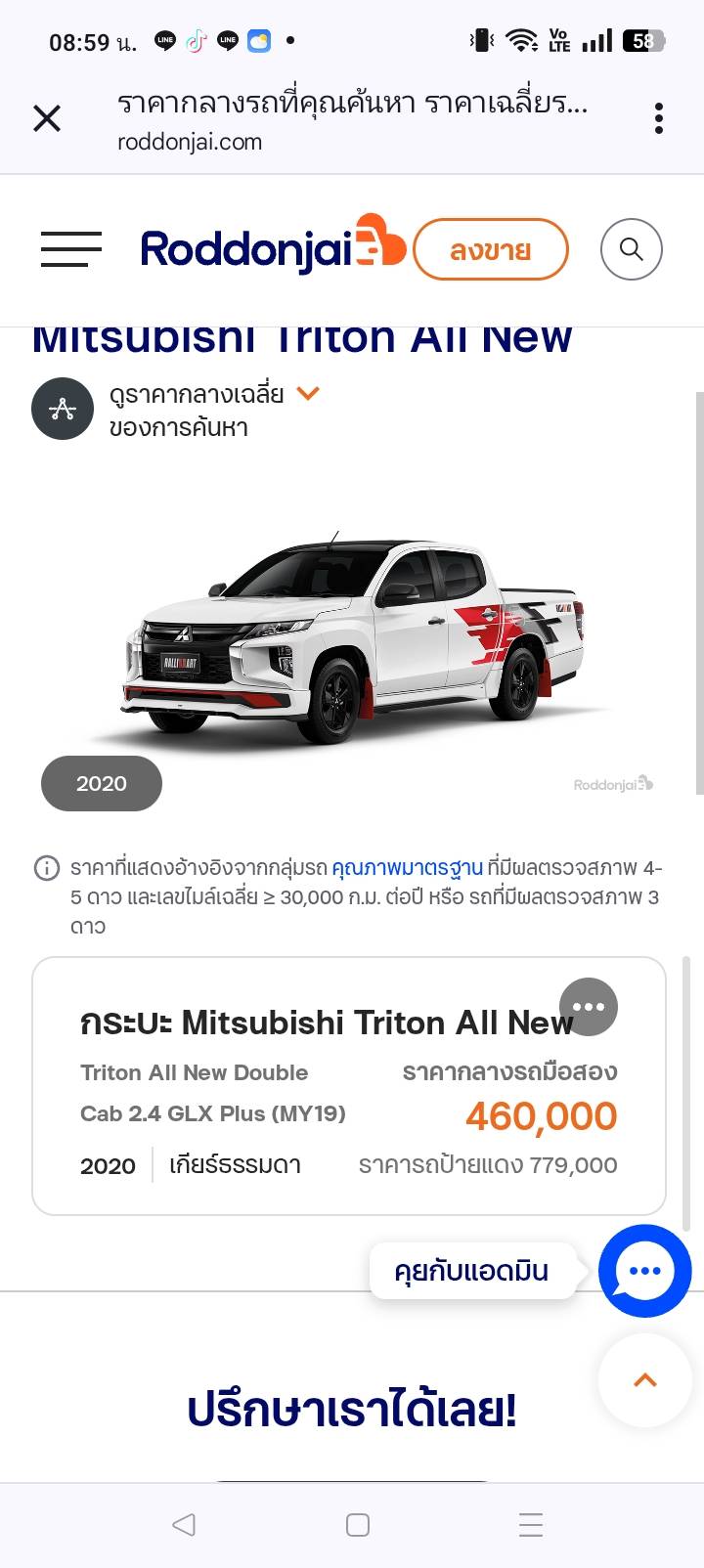
Task: Open the browser overflow menu
Action: (659, 119)
